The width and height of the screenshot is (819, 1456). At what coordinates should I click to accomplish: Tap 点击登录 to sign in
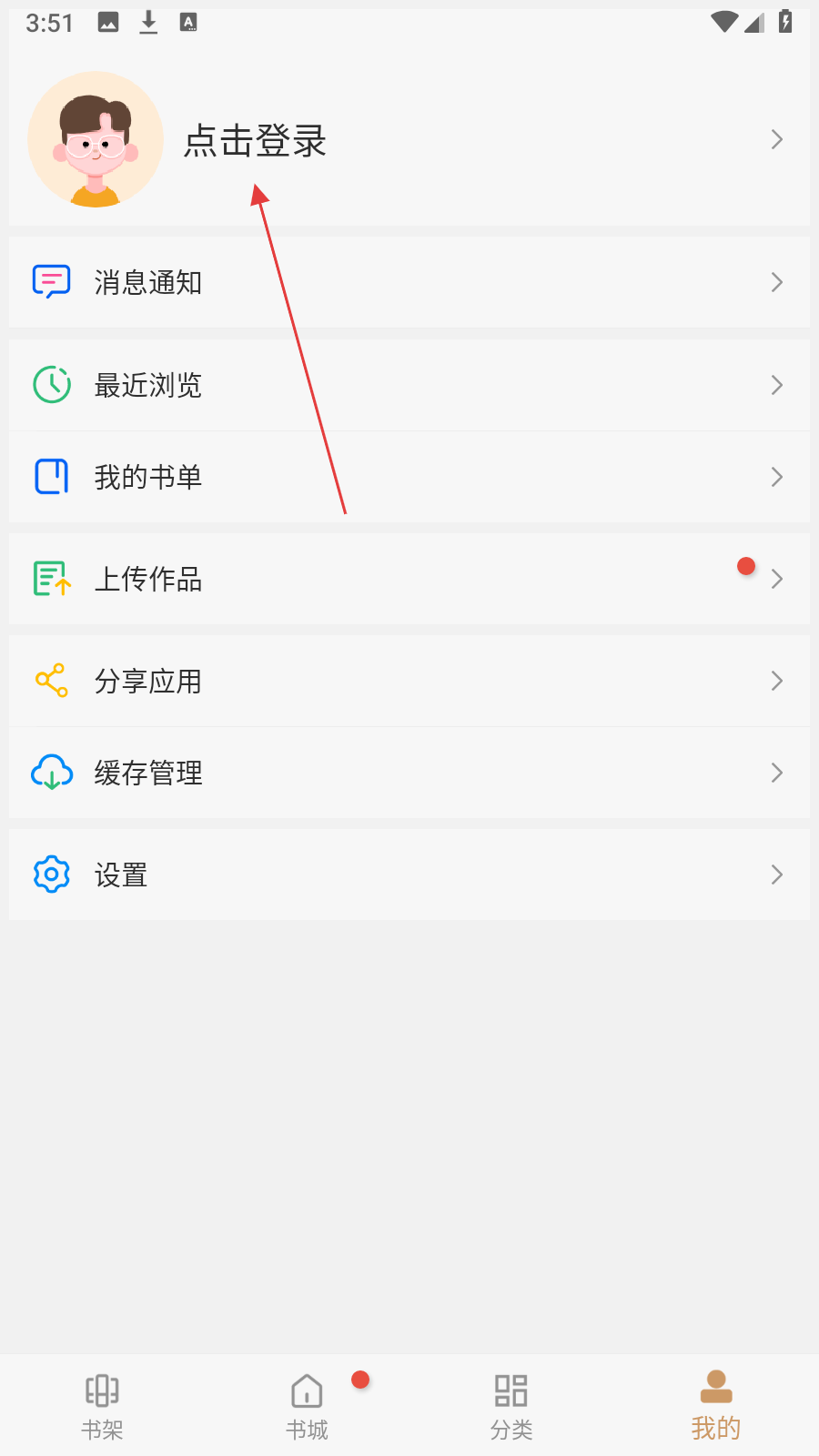coord(255,141)
